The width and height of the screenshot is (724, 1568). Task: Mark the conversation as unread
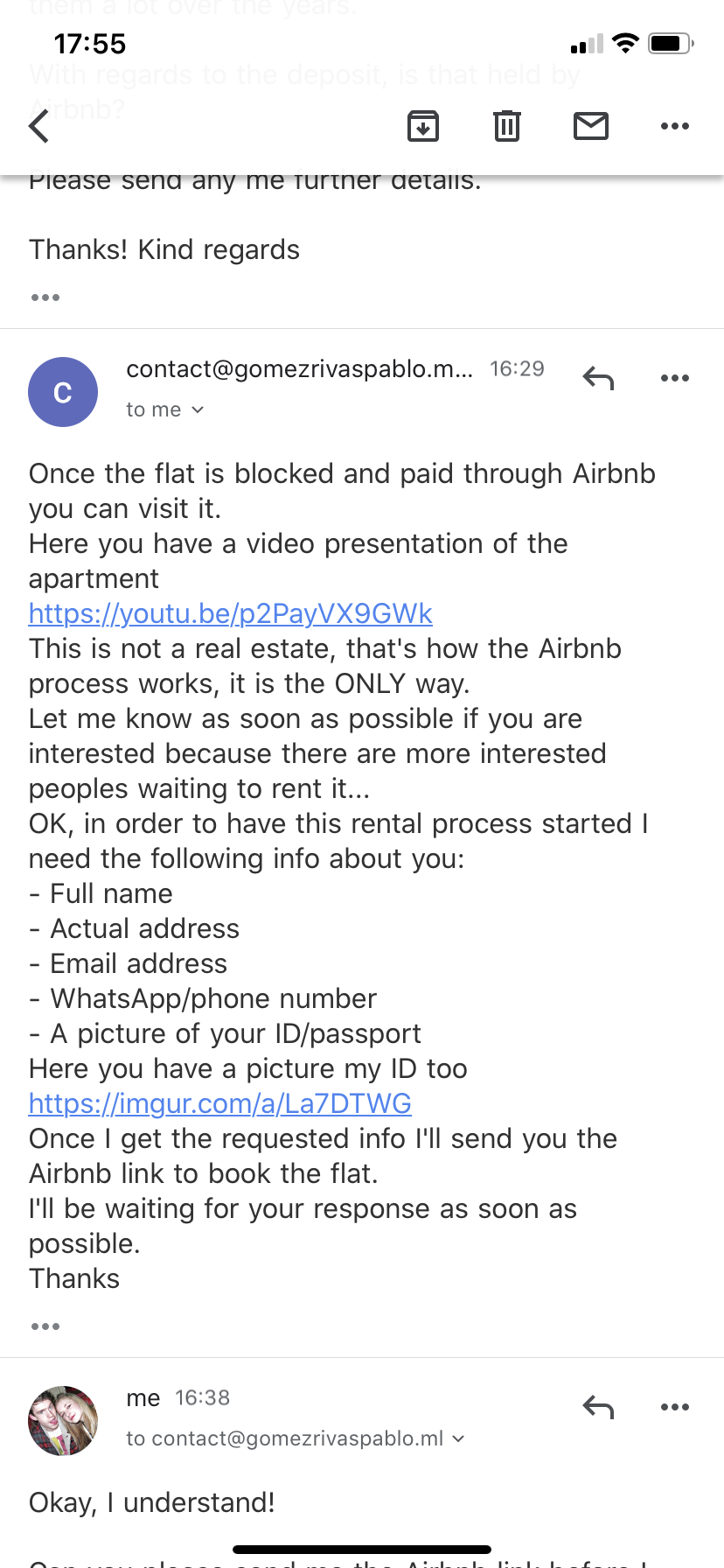tap(591, 126)
